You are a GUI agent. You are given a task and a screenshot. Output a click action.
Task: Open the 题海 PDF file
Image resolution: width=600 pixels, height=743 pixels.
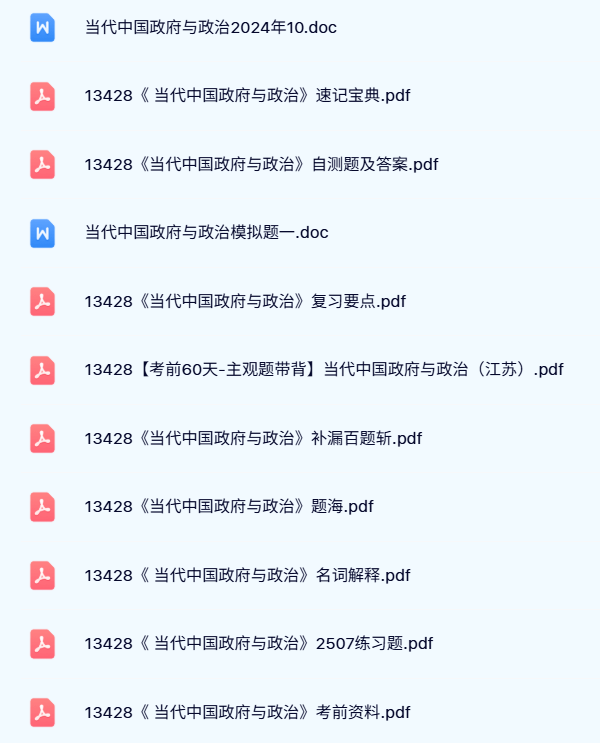pyautogui.click(x=229, y=507)
